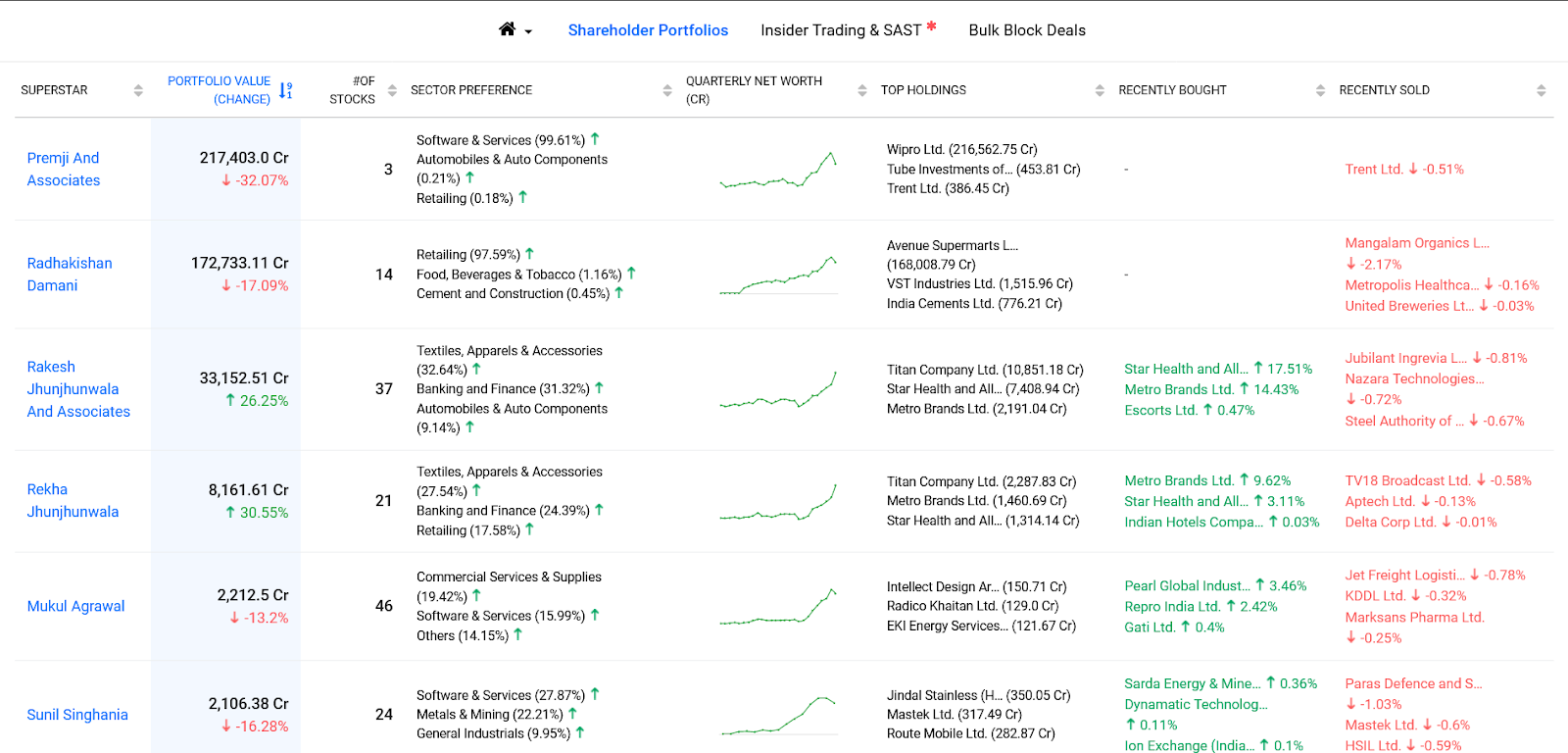This screenshot has width=1568, height=753.
Task: Sort by Quarterly Net Worth column
Action: pos(862,90)
